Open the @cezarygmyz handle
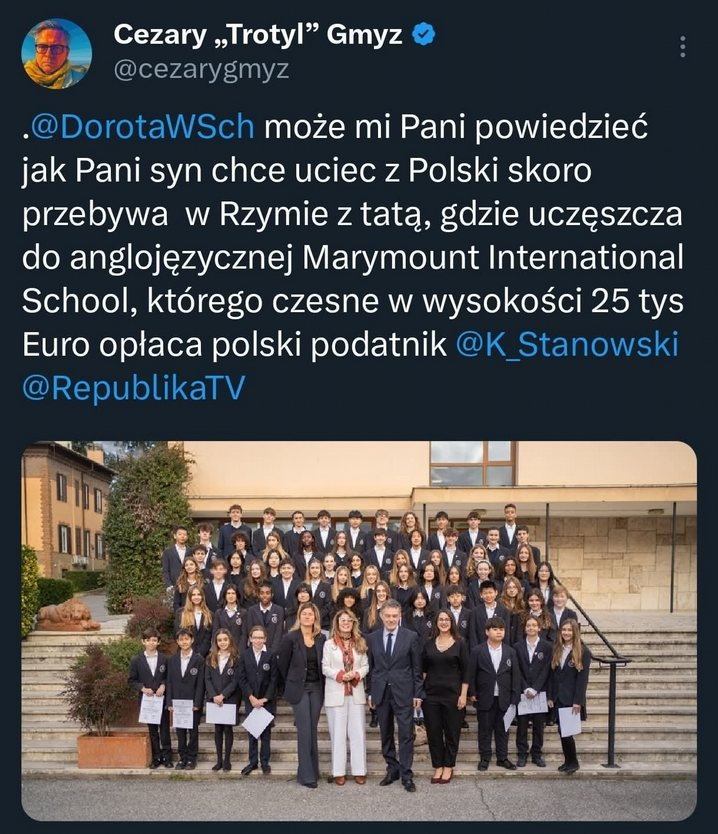 click(x=200, y=69)
